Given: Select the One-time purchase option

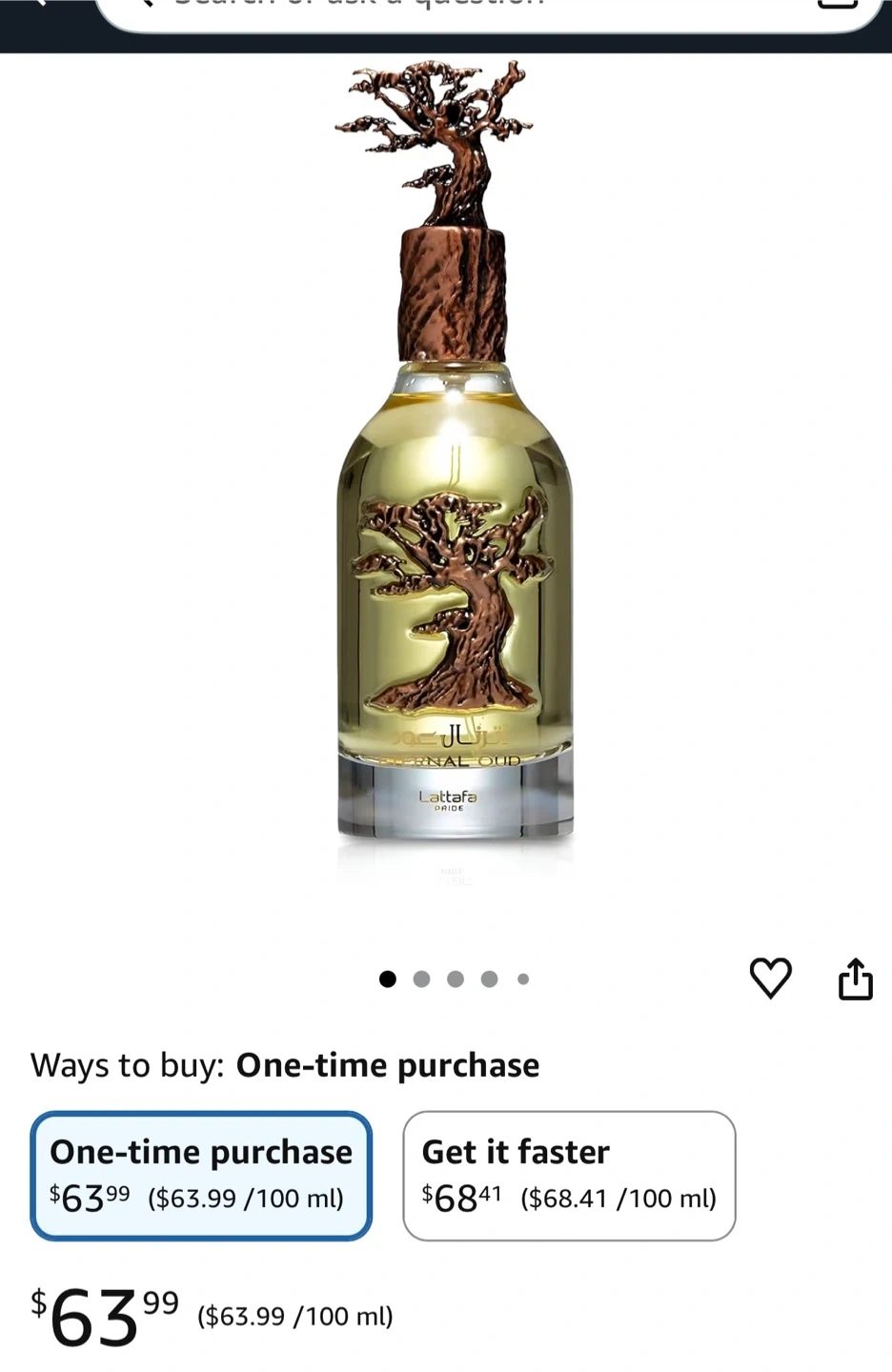Looking at the screenshot, I should (x=201, y=1176).
